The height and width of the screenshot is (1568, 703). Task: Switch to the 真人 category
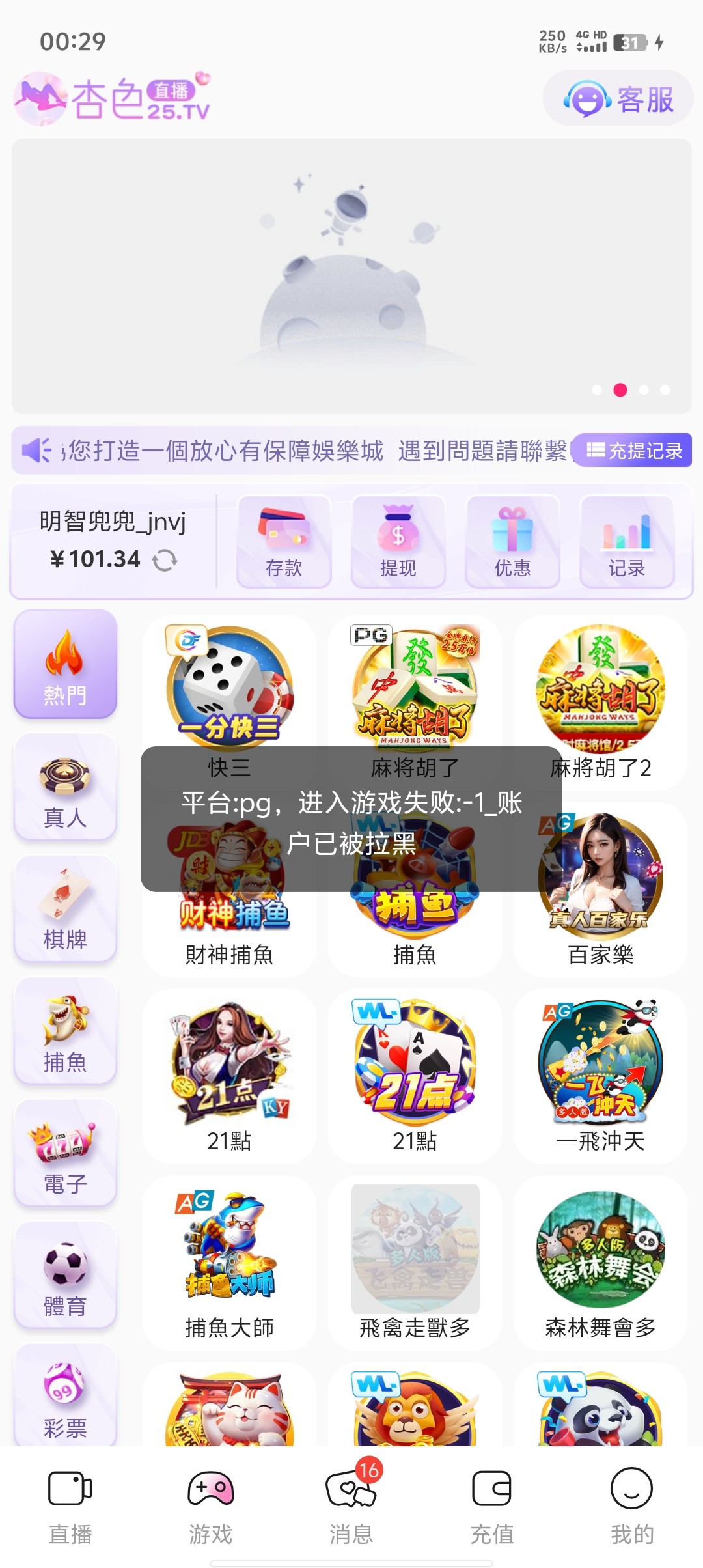[65, 788]
